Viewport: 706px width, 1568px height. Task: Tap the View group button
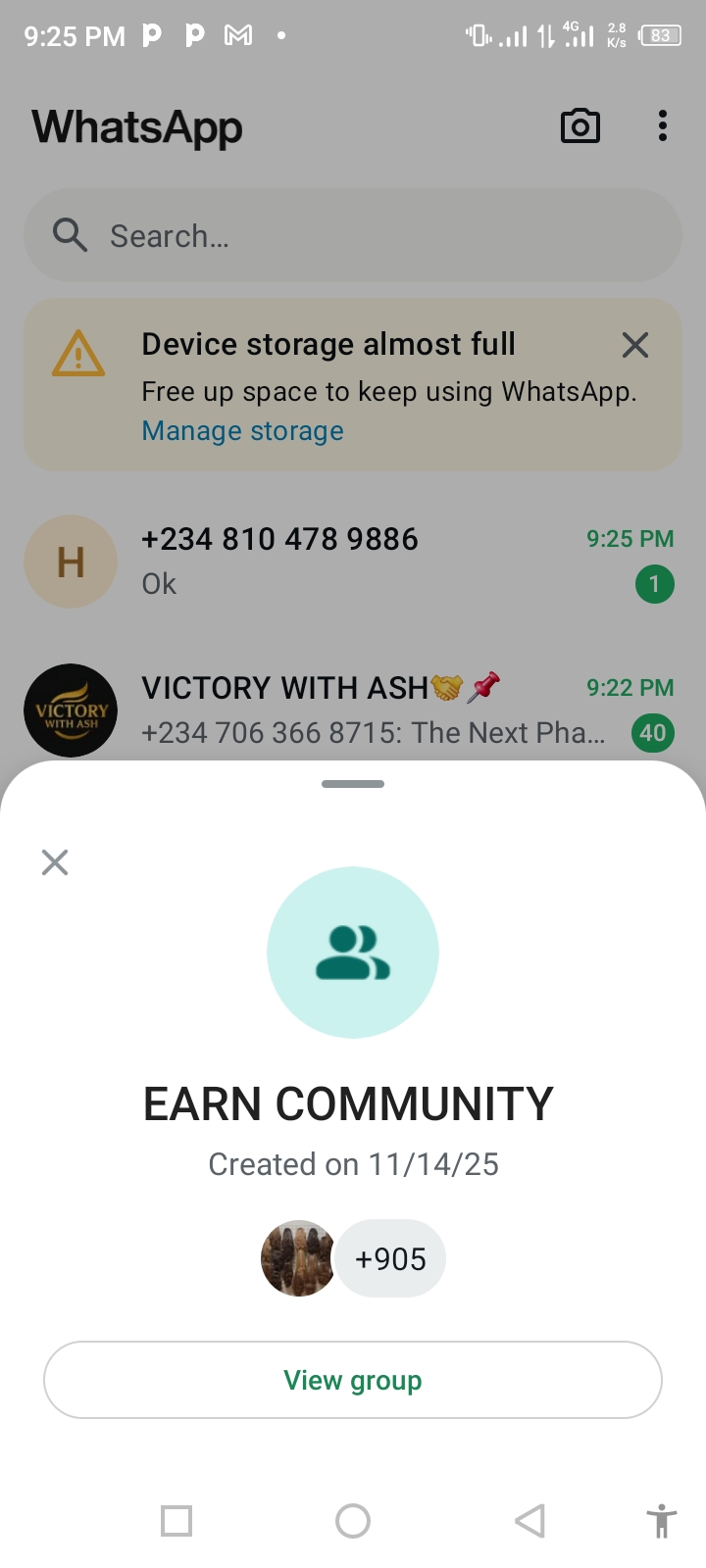(353, 1380)
